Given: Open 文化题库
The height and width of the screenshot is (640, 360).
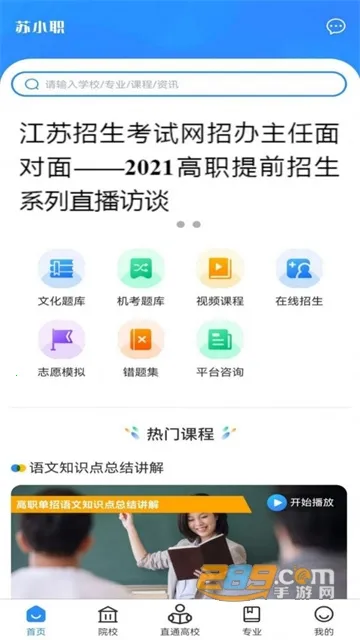Looking at the screenshot, I should [x=62, y=278].
